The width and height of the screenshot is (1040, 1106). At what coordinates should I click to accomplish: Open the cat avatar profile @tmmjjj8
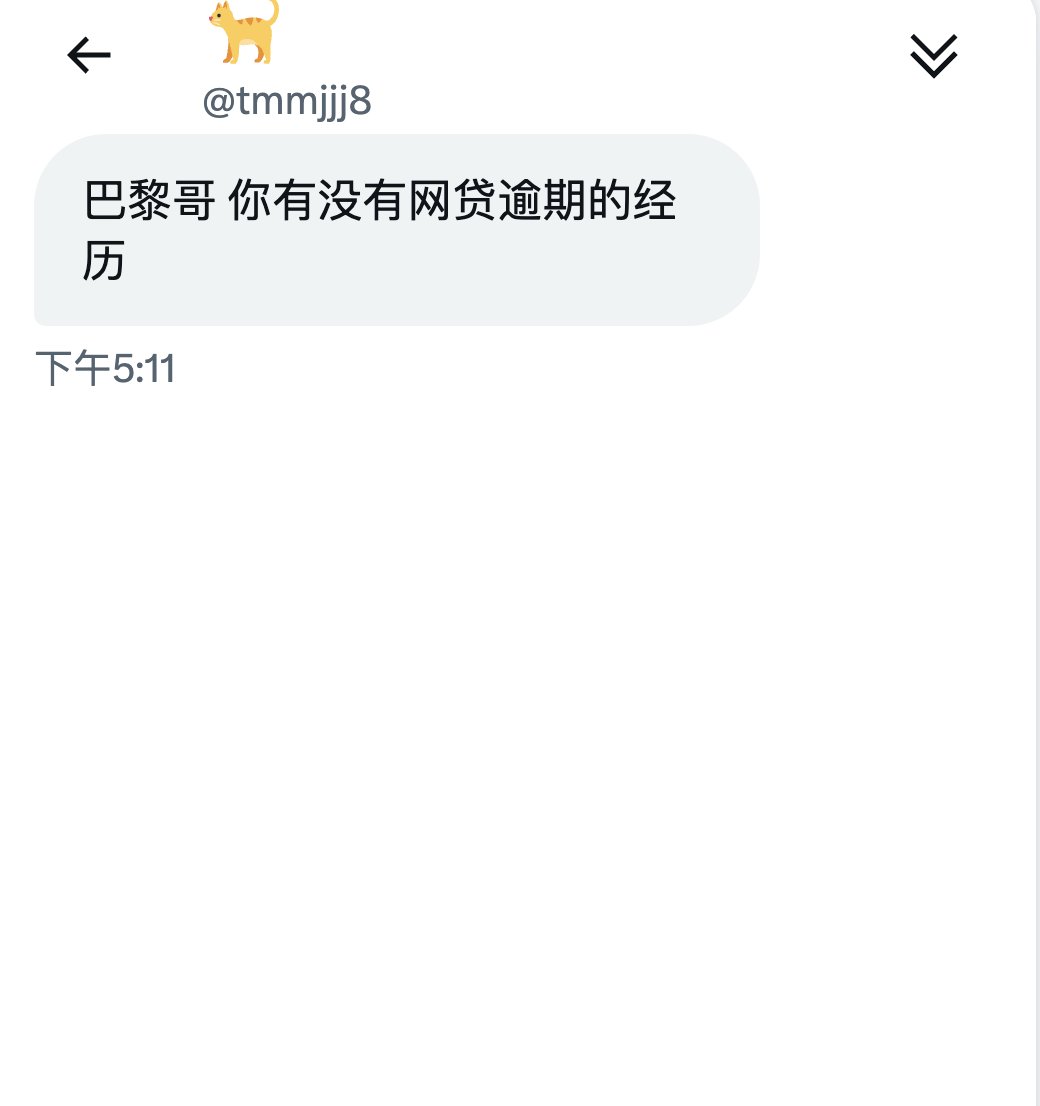(245, 32)
